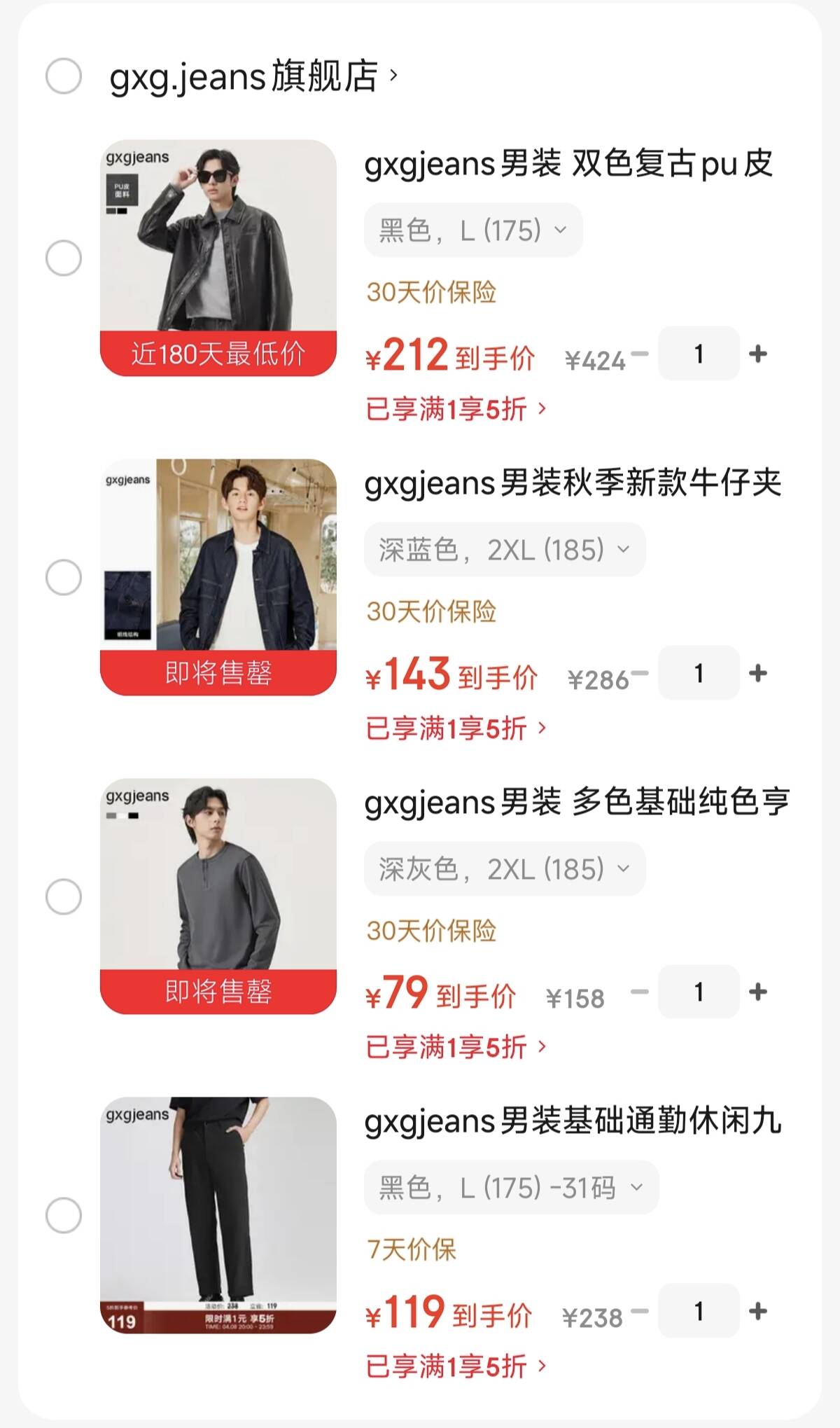Add one more ¥79 shirt

757,992
